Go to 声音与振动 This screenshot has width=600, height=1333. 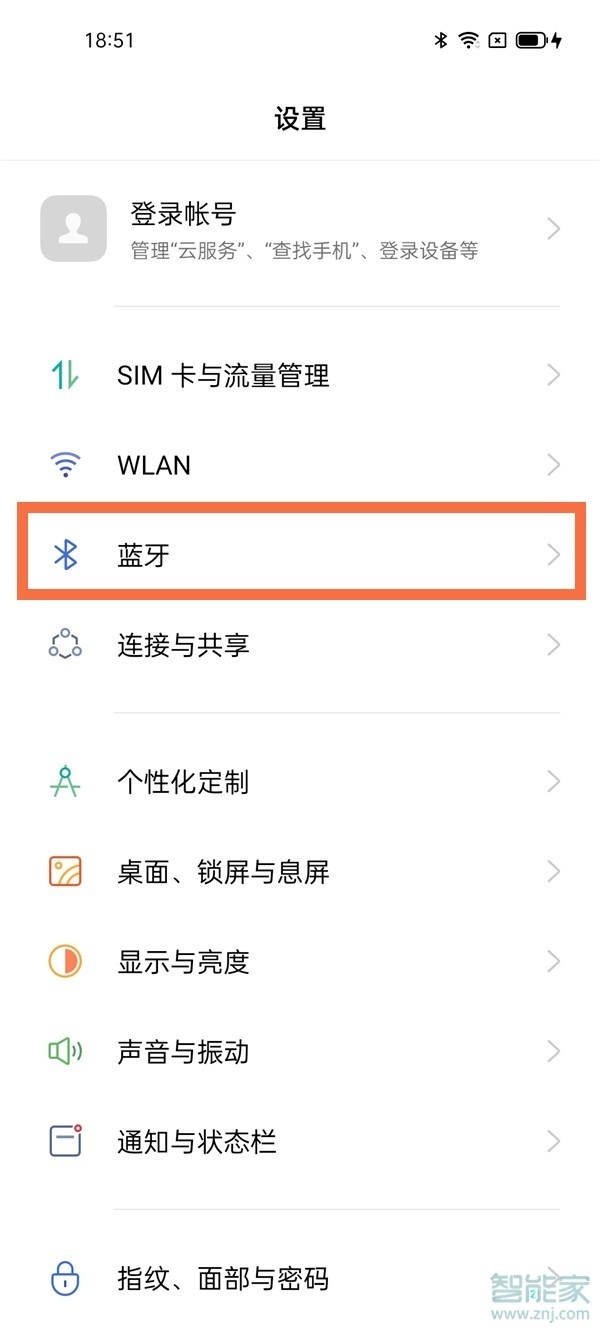click(300, 1052)
